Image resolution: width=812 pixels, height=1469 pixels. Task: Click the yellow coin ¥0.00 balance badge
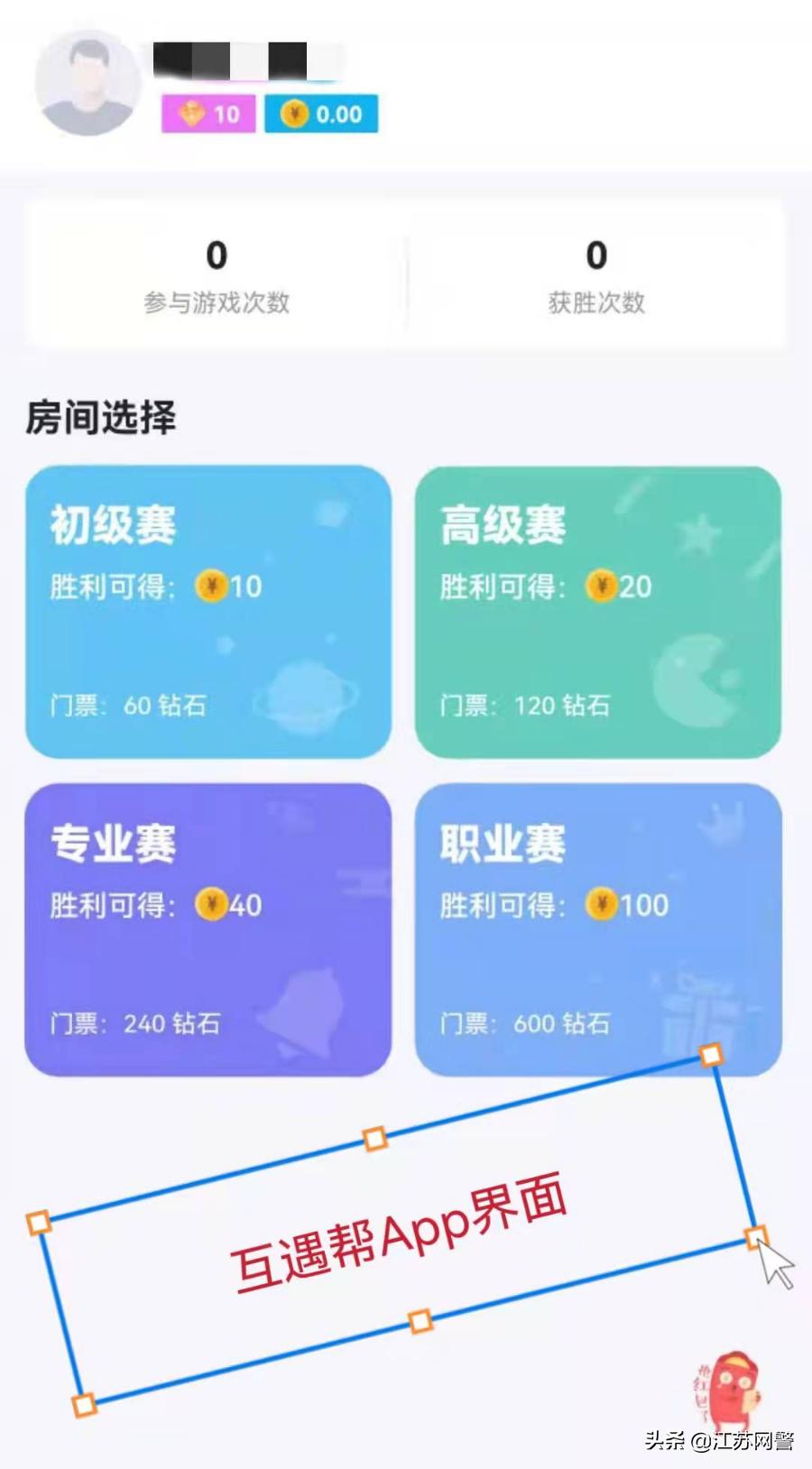click(320, 114)
